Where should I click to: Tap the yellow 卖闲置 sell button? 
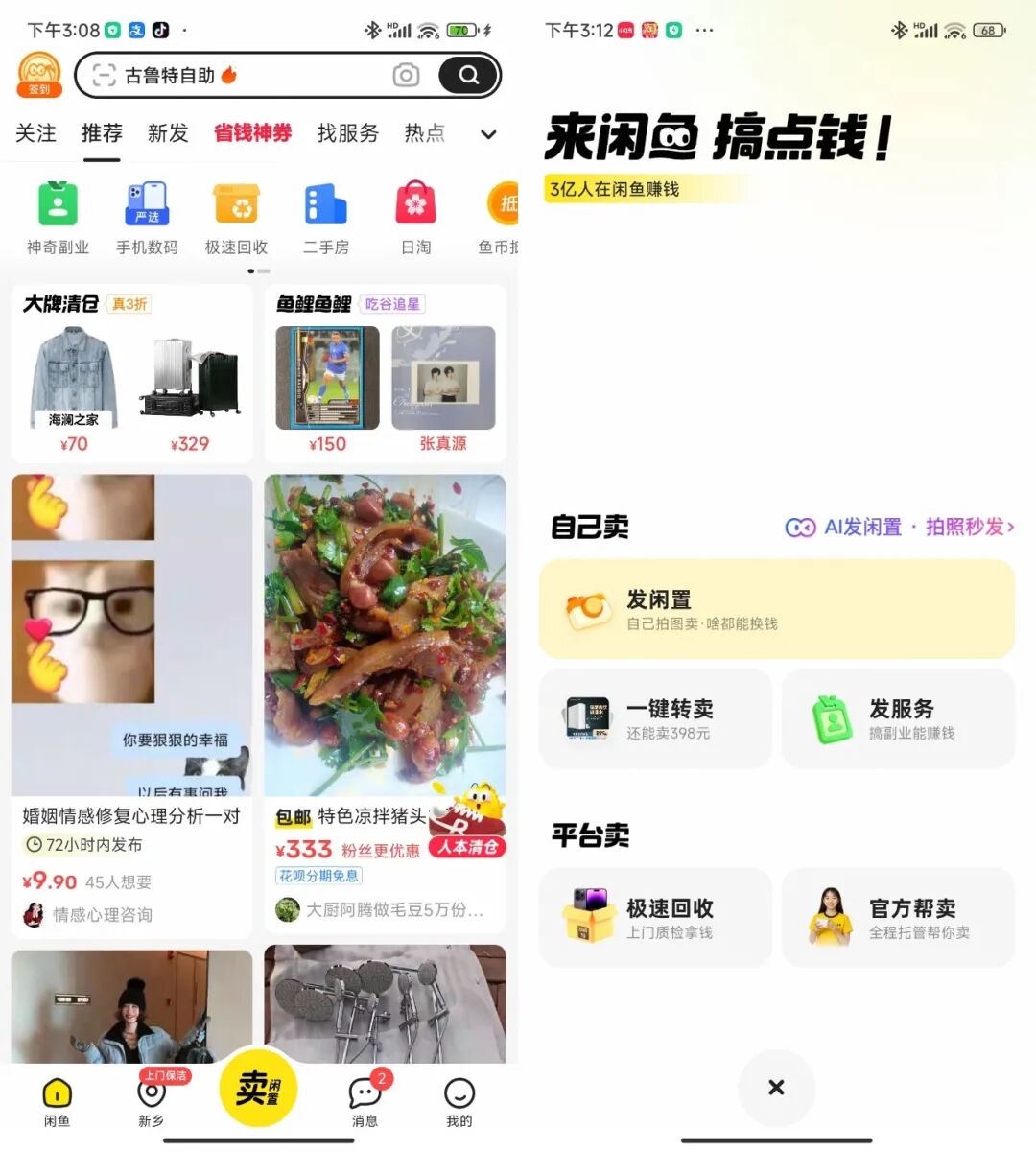[258, 1087]
